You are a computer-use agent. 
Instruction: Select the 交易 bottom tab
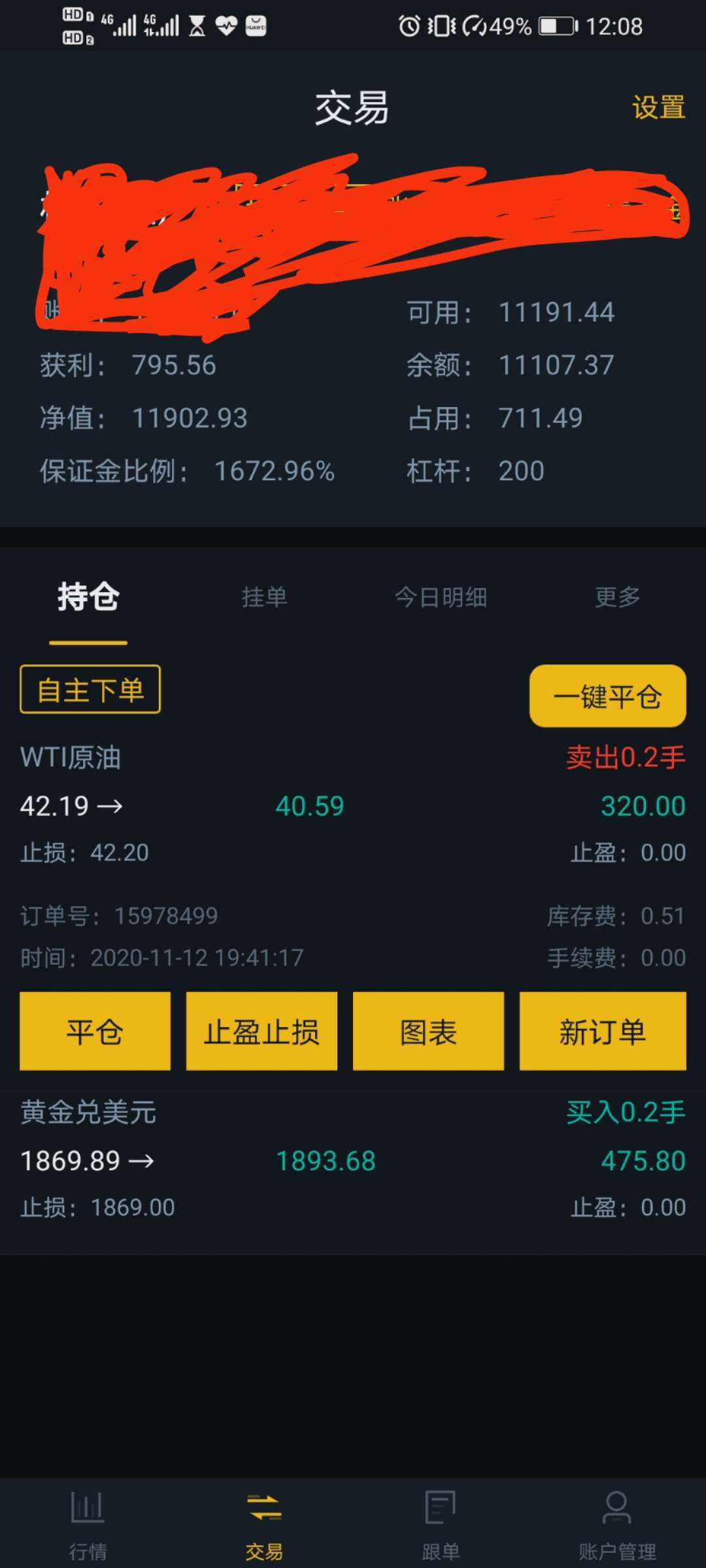tap(264, 1524)
